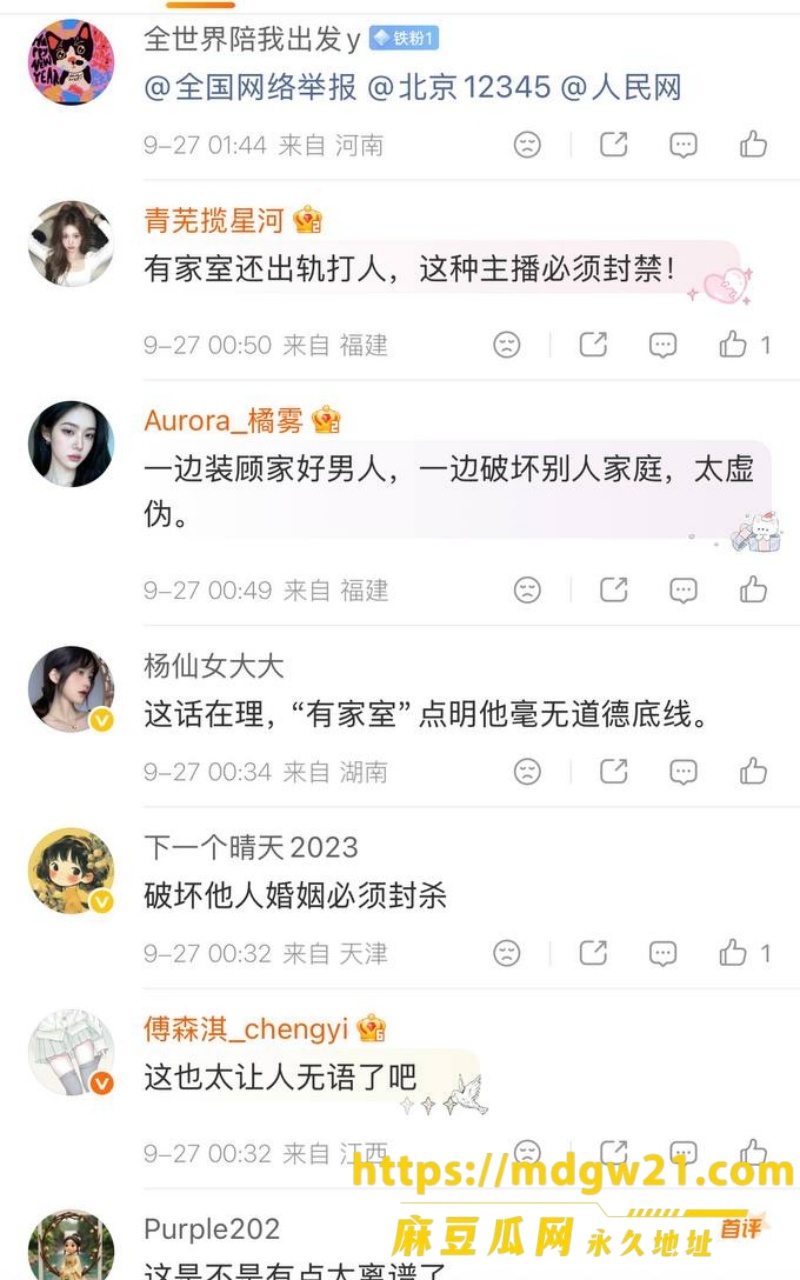This screenshot has width=800, height=1280.
Task: View profile of Aurora_橘雾 via username
Action: point(223,420)
